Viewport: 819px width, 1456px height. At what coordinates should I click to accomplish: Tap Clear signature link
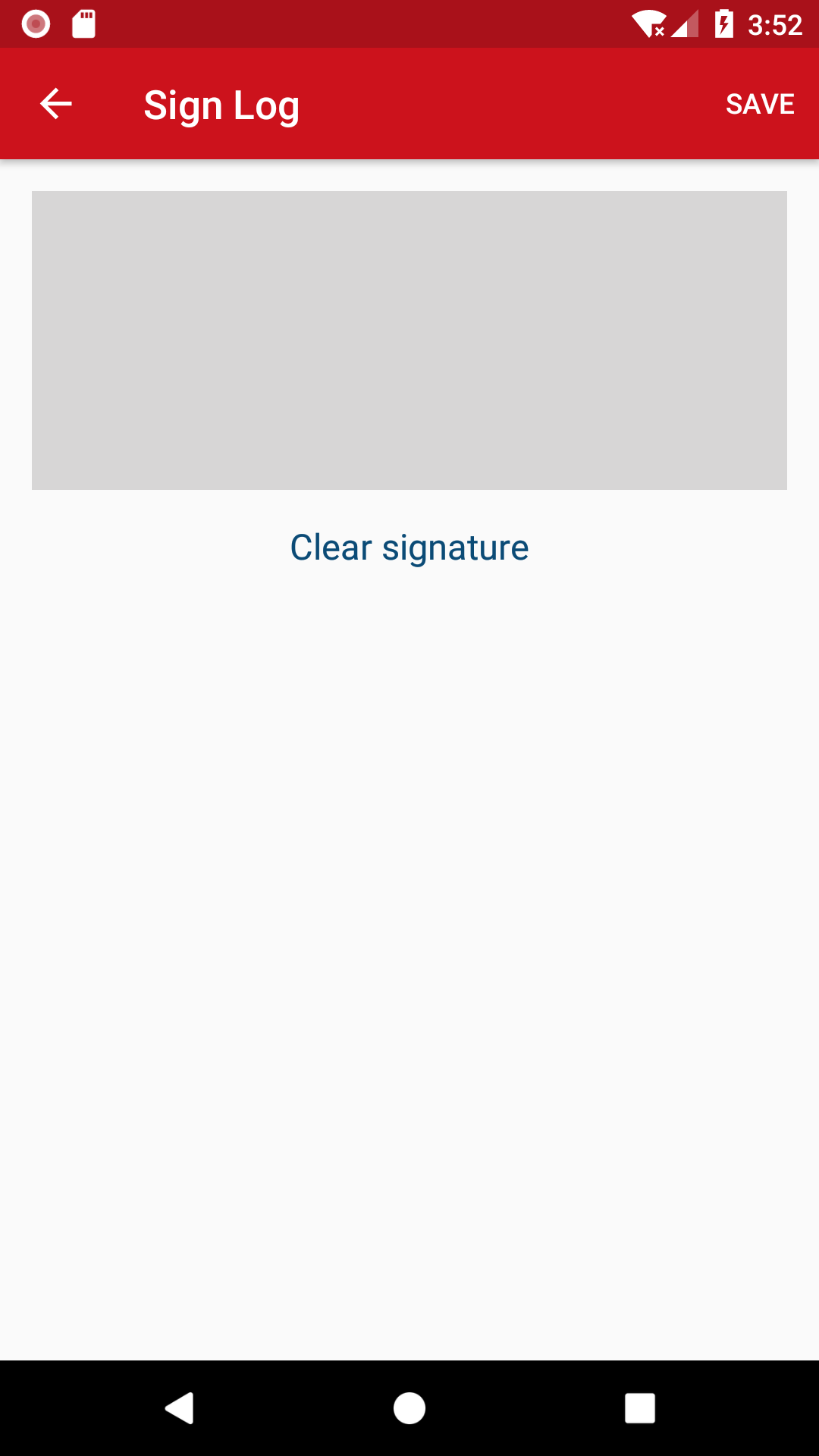coord(409,548)
